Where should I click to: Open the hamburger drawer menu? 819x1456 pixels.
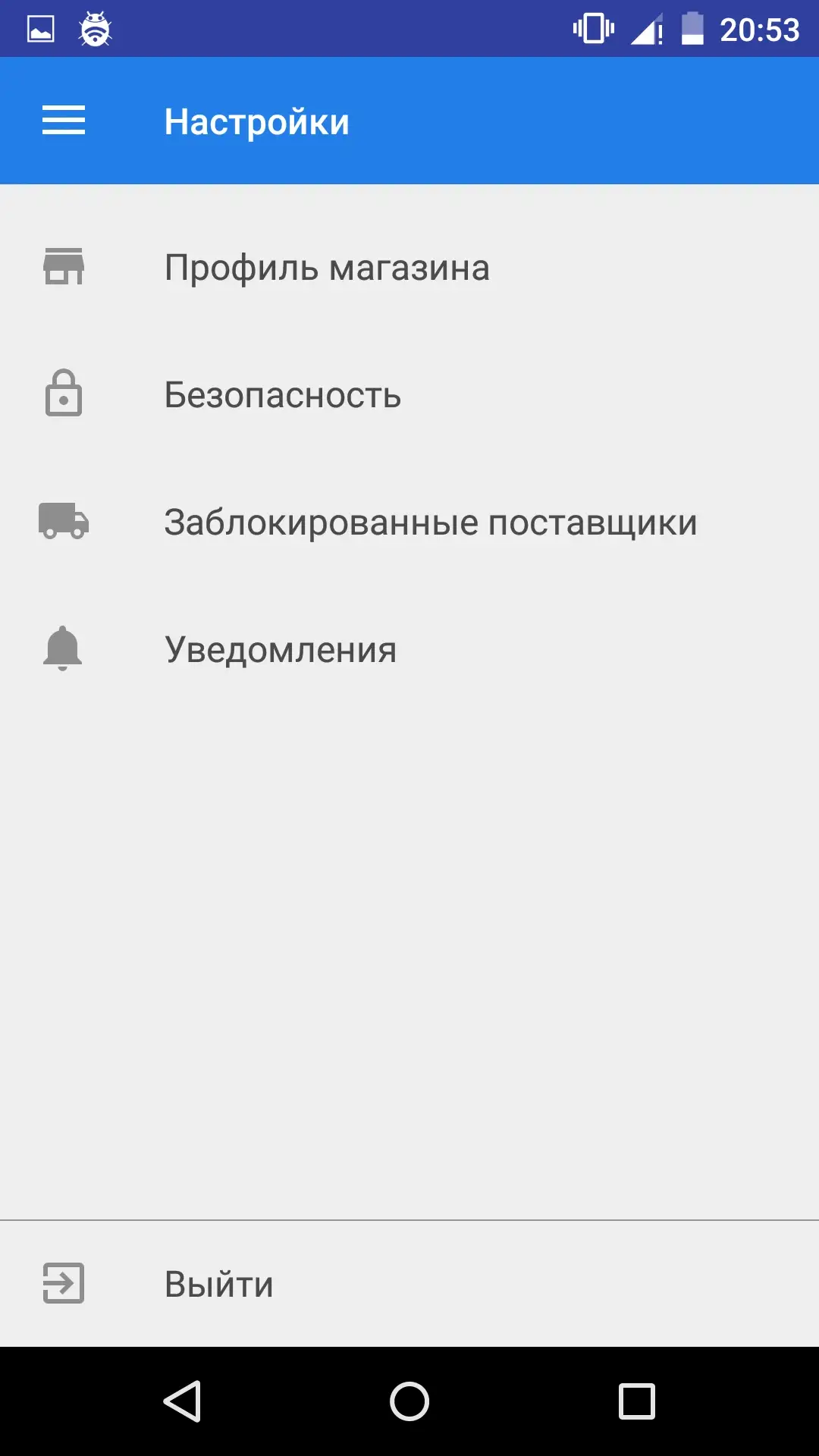(x=64, y=121)
